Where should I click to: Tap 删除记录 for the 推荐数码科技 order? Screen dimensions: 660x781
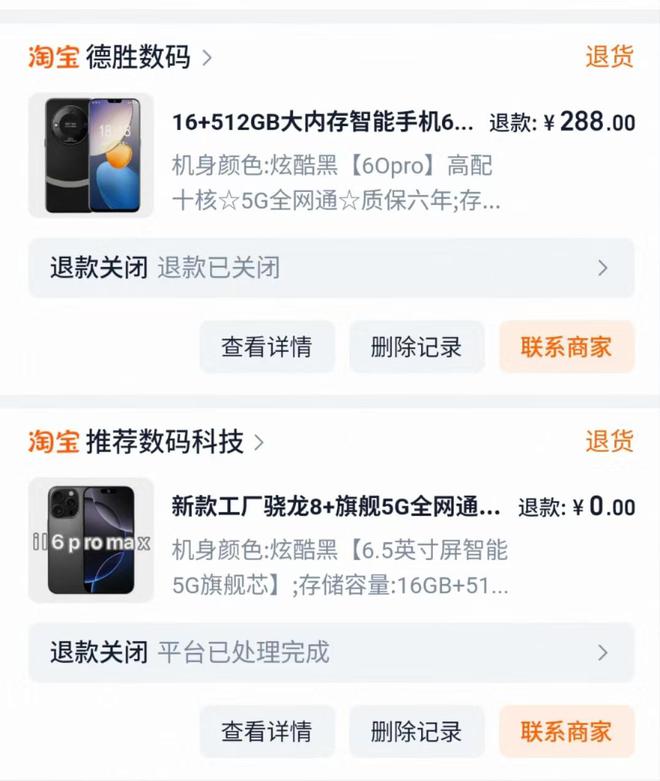tap(416, 731)
